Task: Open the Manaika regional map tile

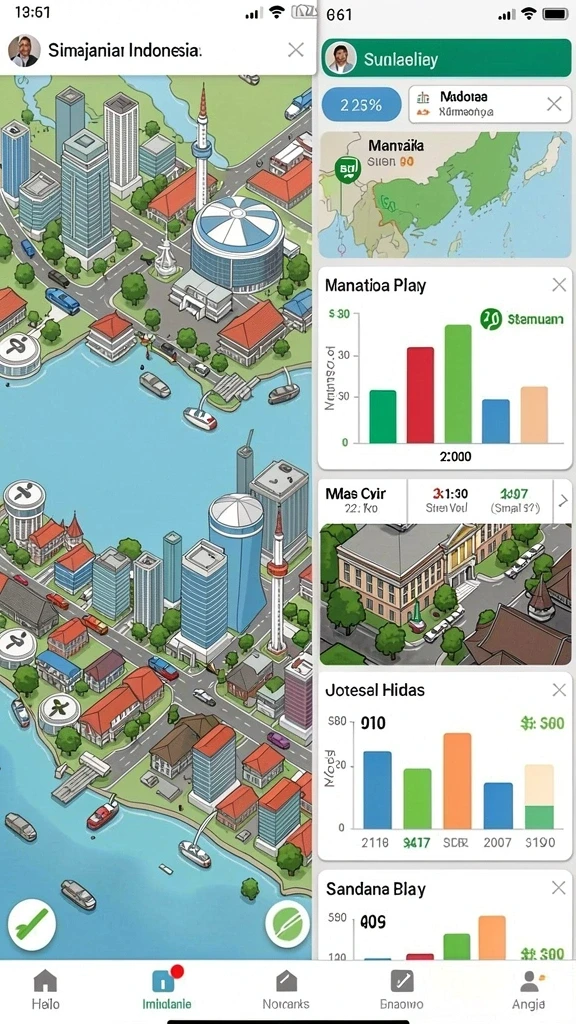Action: click(x=446, y=195)
